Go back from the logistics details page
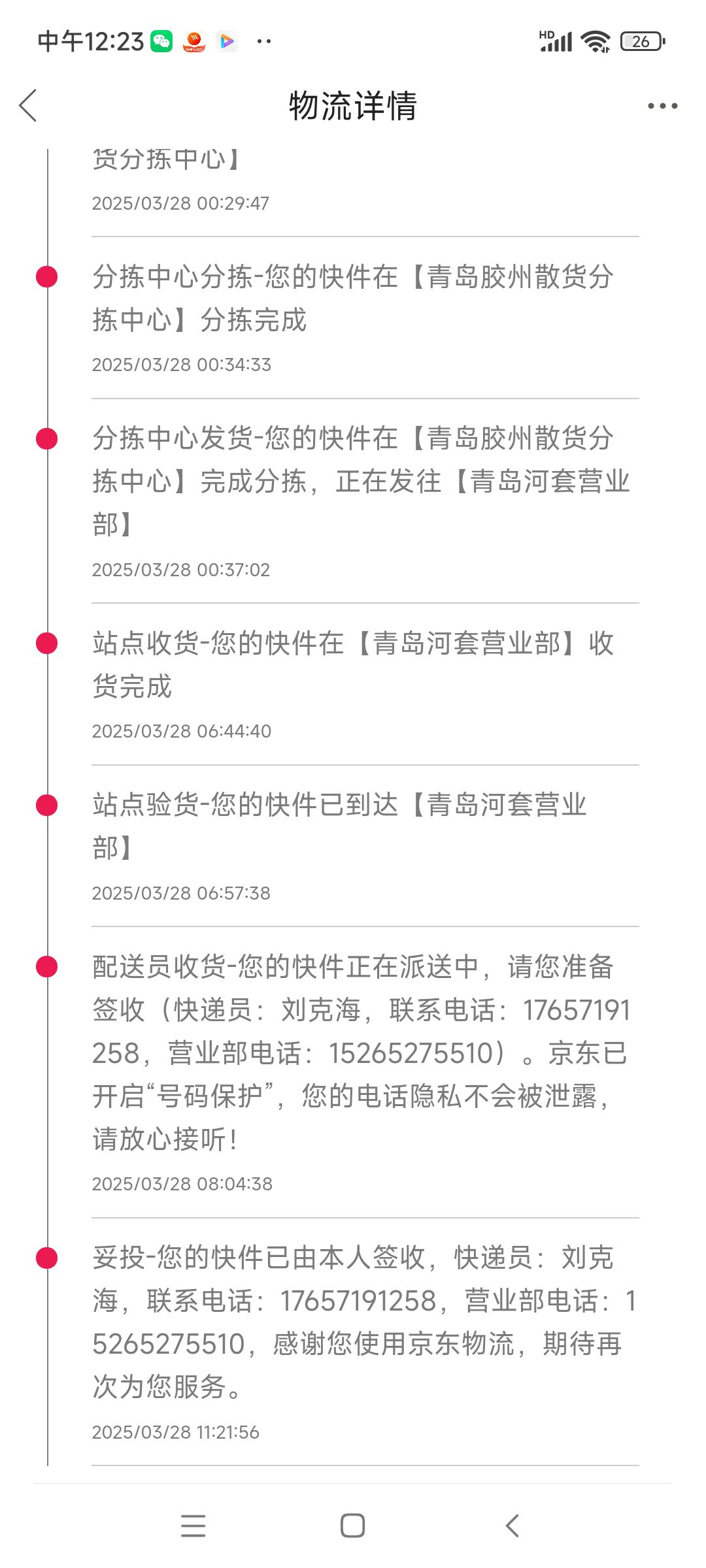 [27, 105]
